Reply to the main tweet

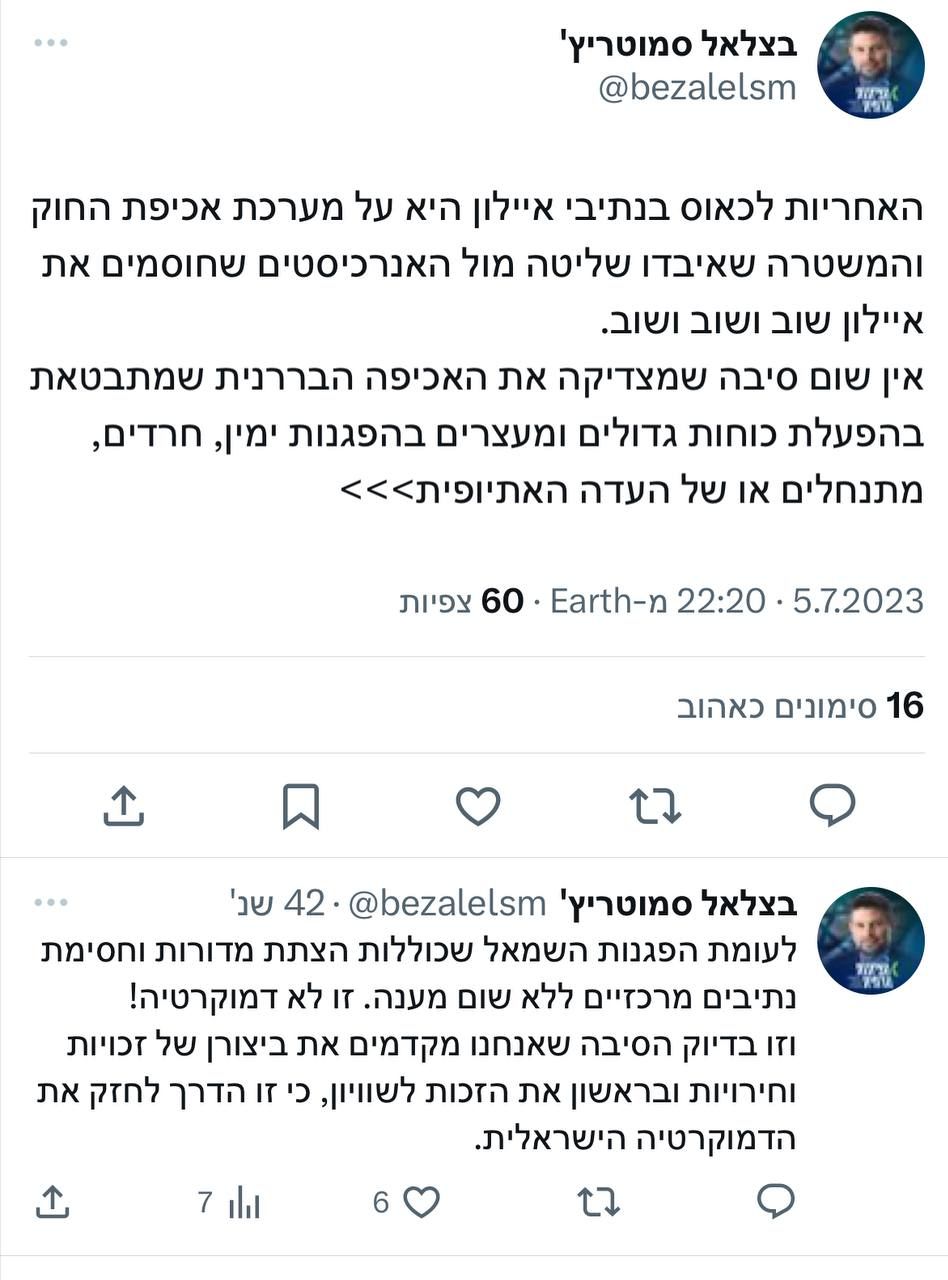pos(832,805)
